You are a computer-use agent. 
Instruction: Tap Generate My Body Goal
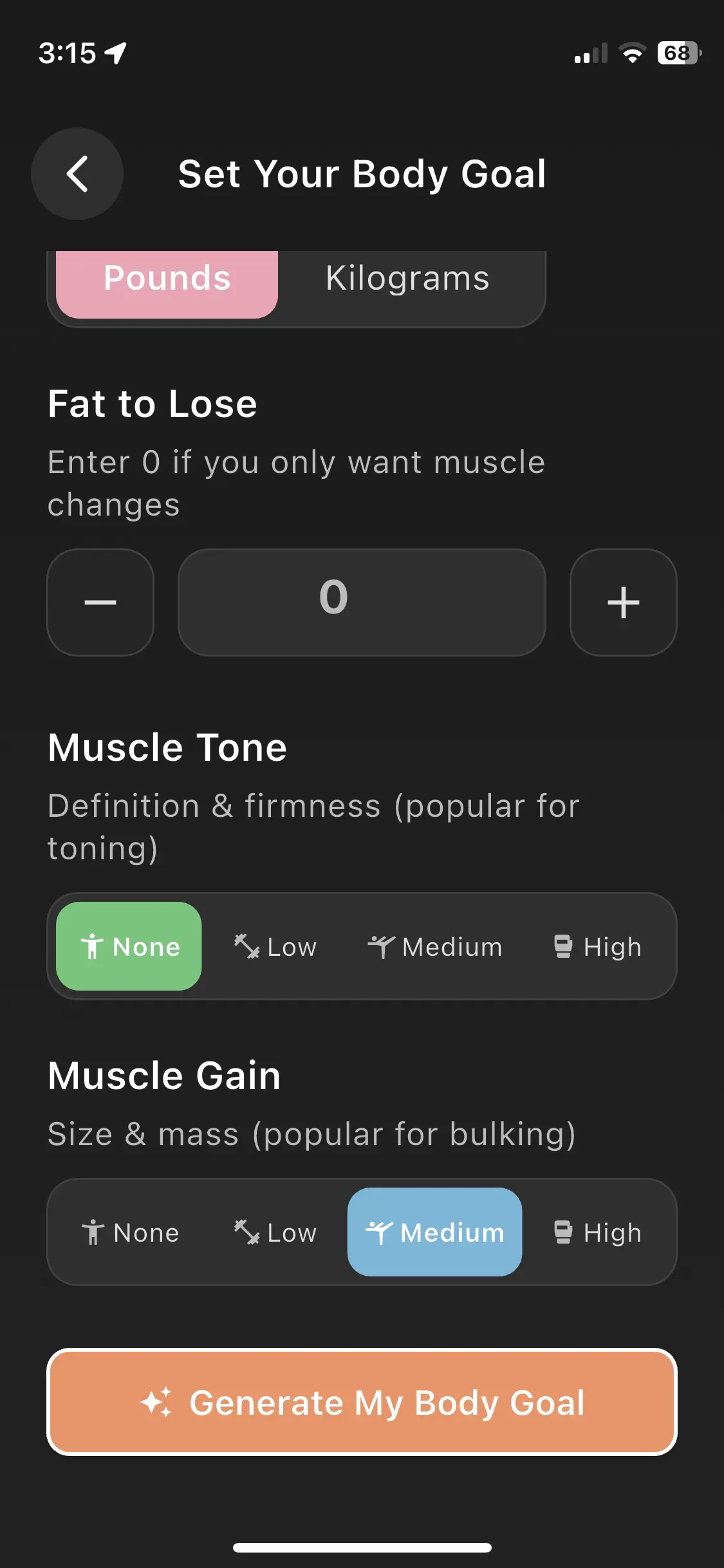[362, 1402]
